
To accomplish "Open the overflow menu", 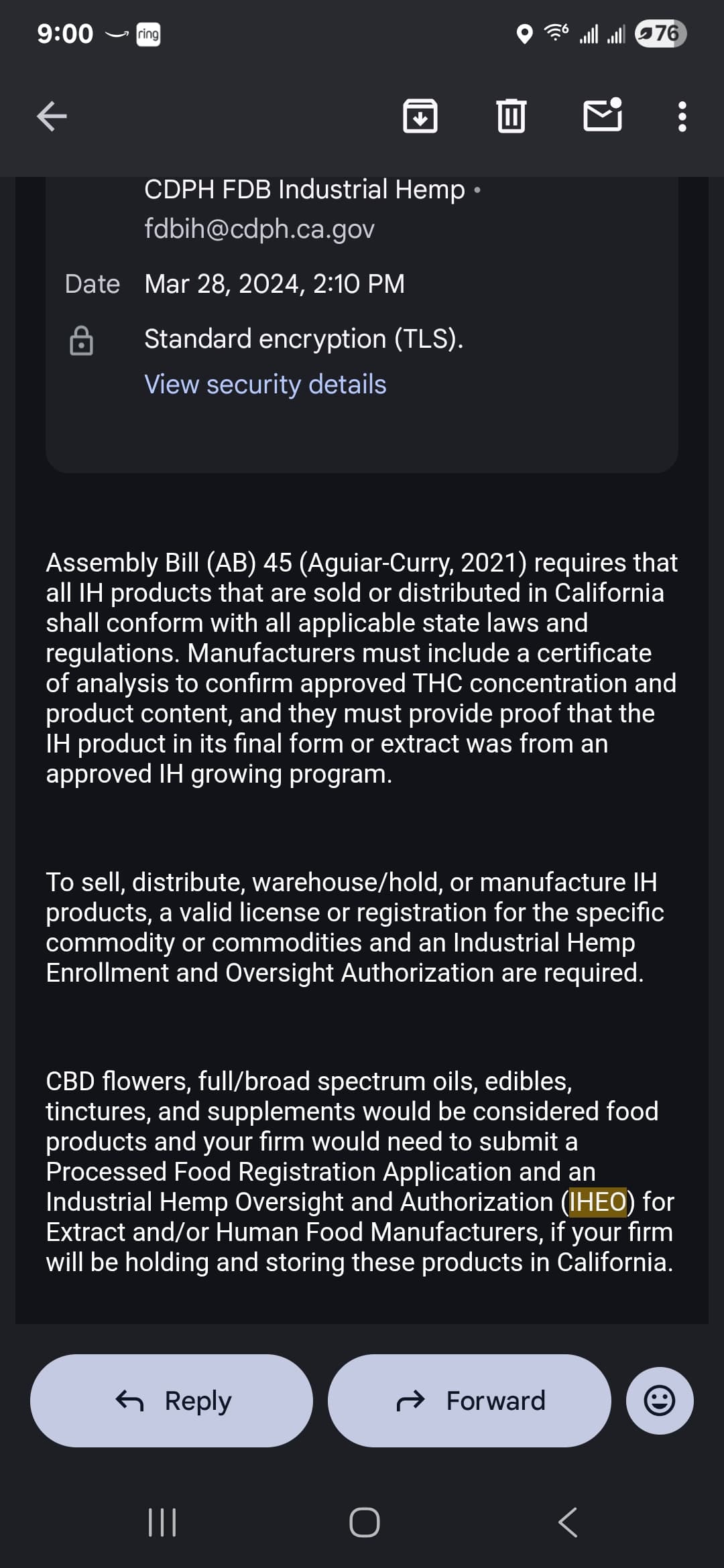I will pyautogui.click(x=682, y=117).
